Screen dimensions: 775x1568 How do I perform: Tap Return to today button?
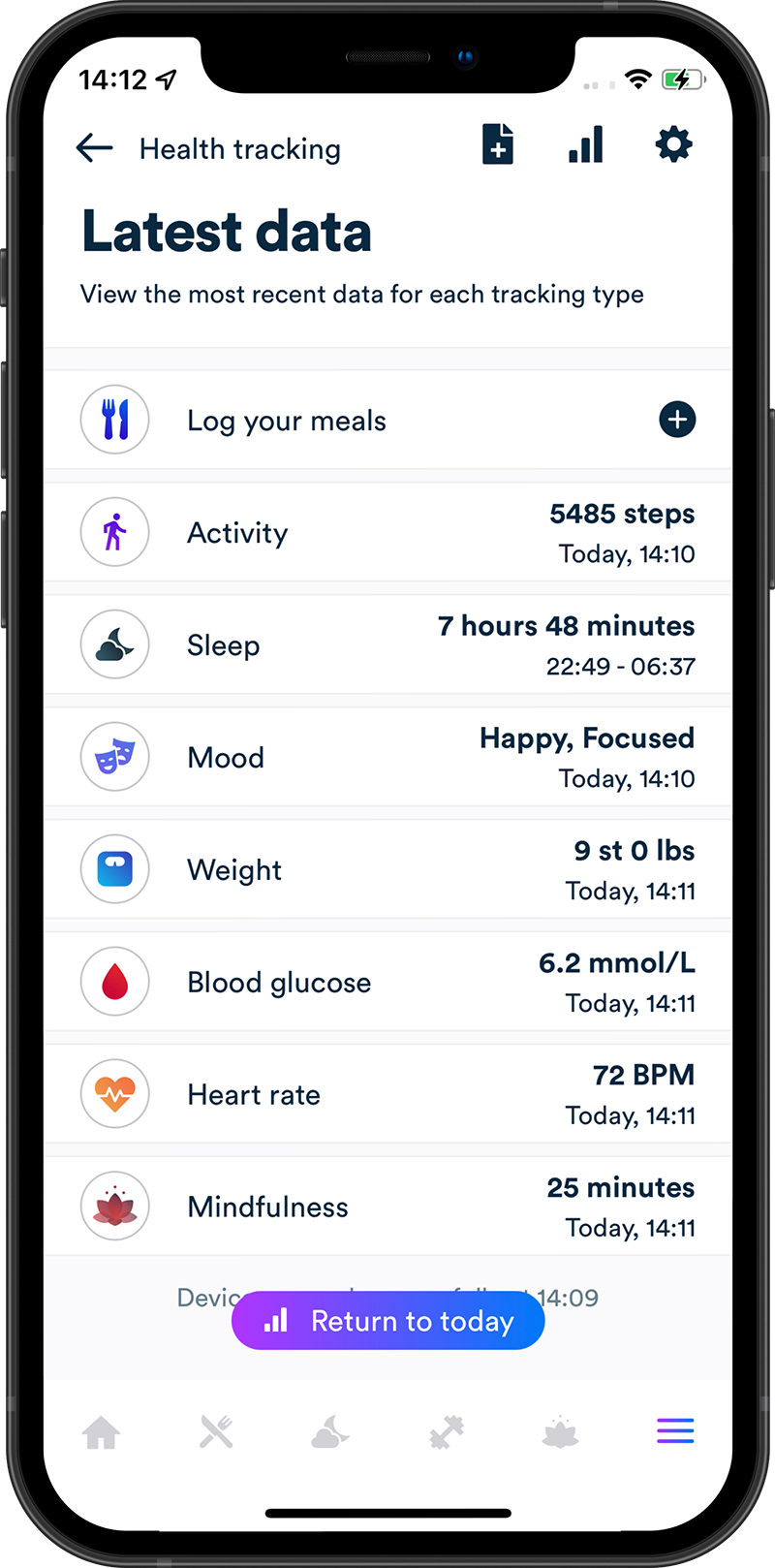tap(388, 1321)
